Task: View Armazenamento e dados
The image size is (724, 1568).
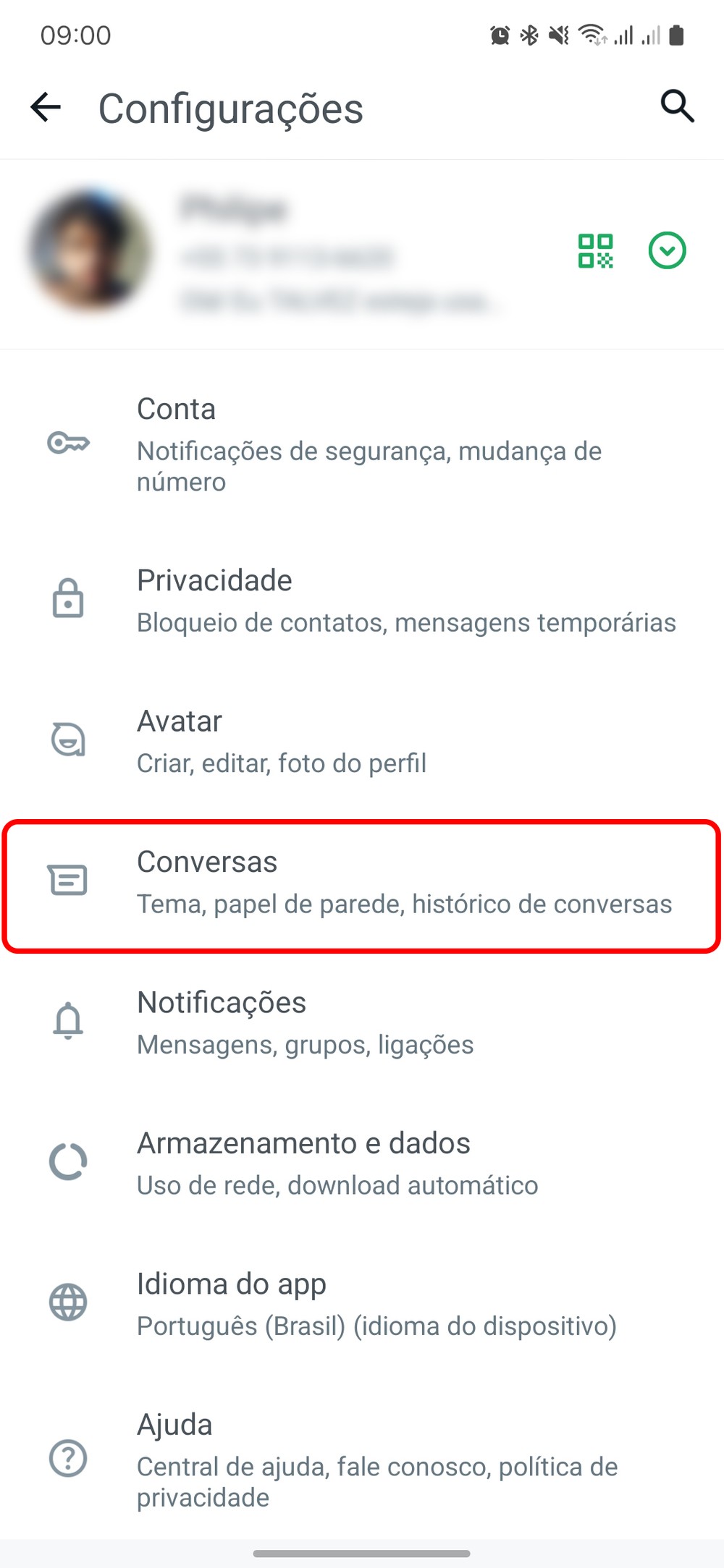Action: 362,1163
